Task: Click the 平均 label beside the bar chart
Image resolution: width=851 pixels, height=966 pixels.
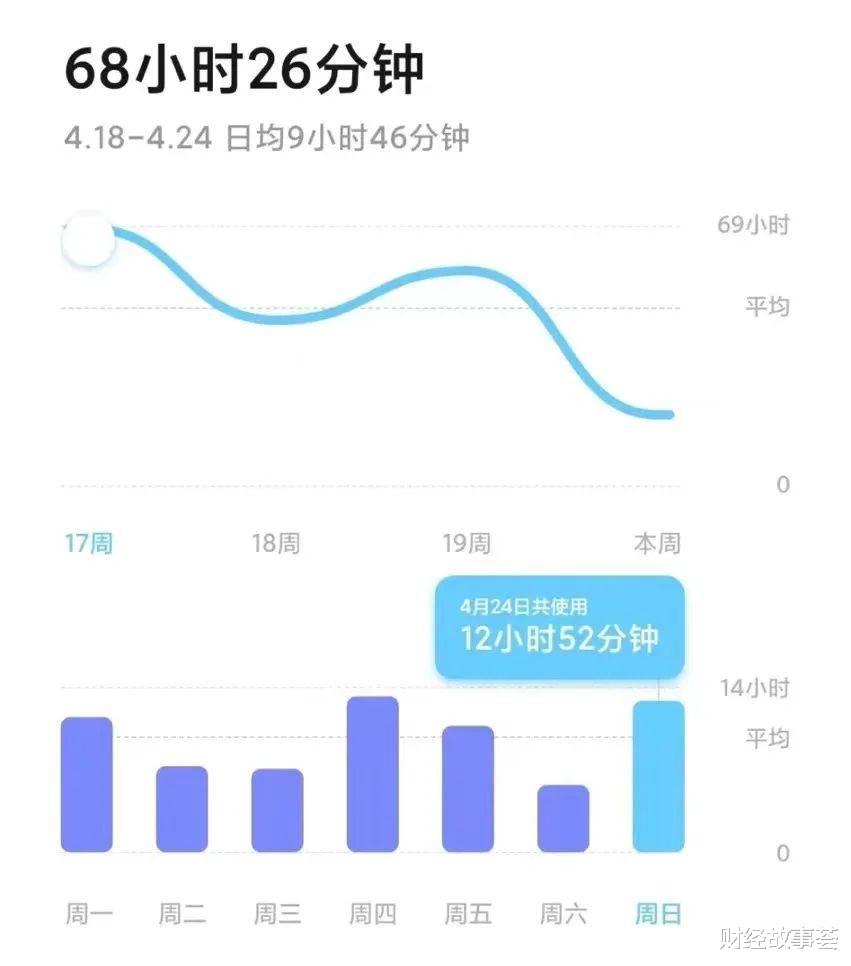Action: pos(766,737)
